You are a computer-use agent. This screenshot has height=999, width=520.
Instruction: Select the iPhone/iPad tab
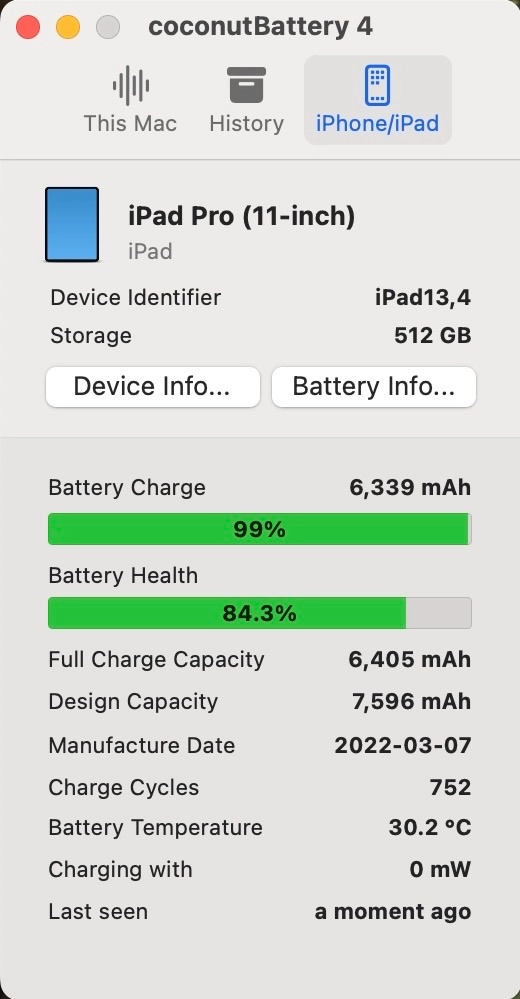click(378, 100)
